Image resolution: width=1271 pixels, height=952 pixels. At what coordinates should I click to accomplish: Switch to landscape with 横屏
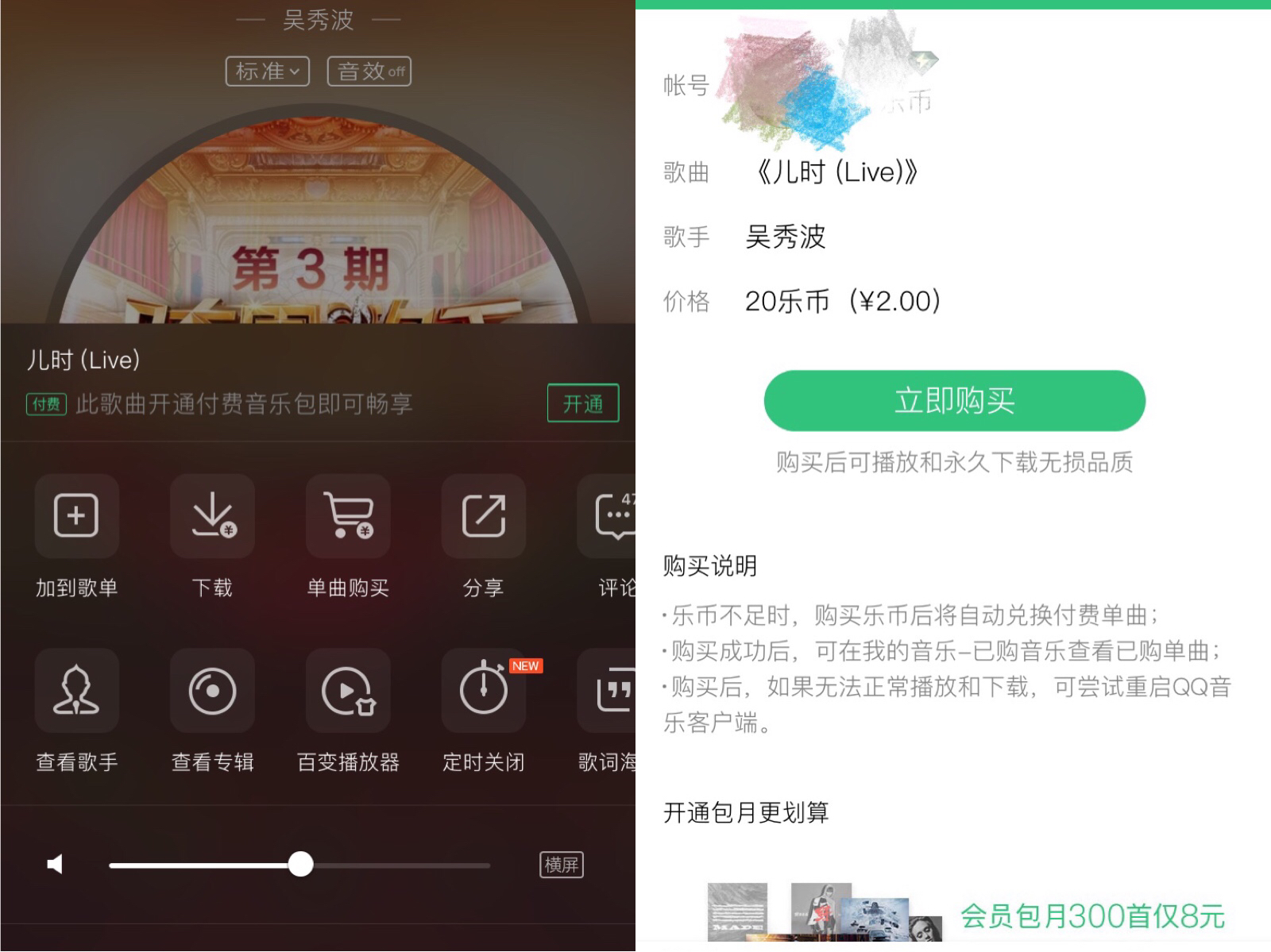click(x=561, y=865)
